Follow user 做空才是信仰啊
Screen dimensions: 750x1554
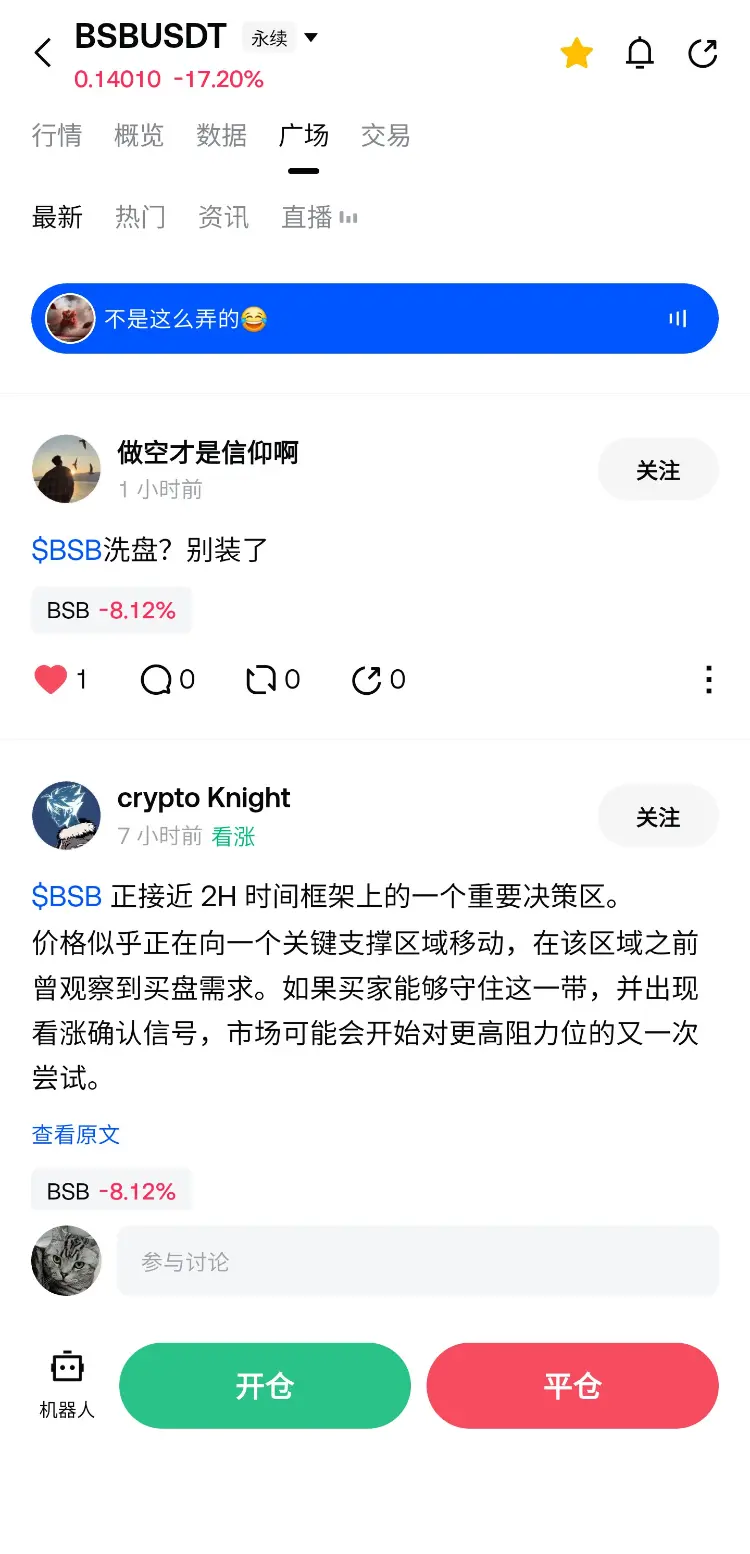(658, 470)
